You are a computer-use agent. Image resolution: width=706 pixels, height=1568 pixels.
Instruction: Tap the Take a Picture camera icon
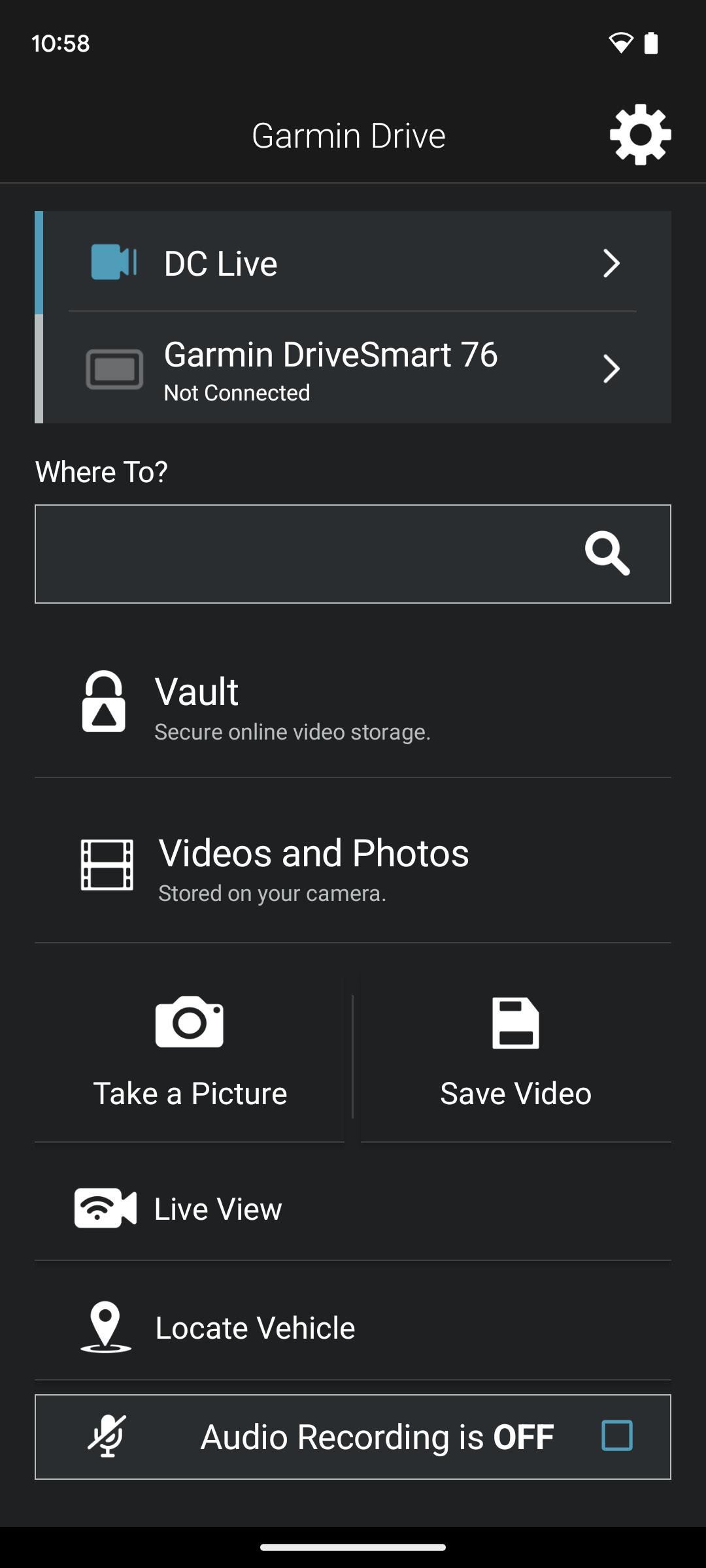190,1022
